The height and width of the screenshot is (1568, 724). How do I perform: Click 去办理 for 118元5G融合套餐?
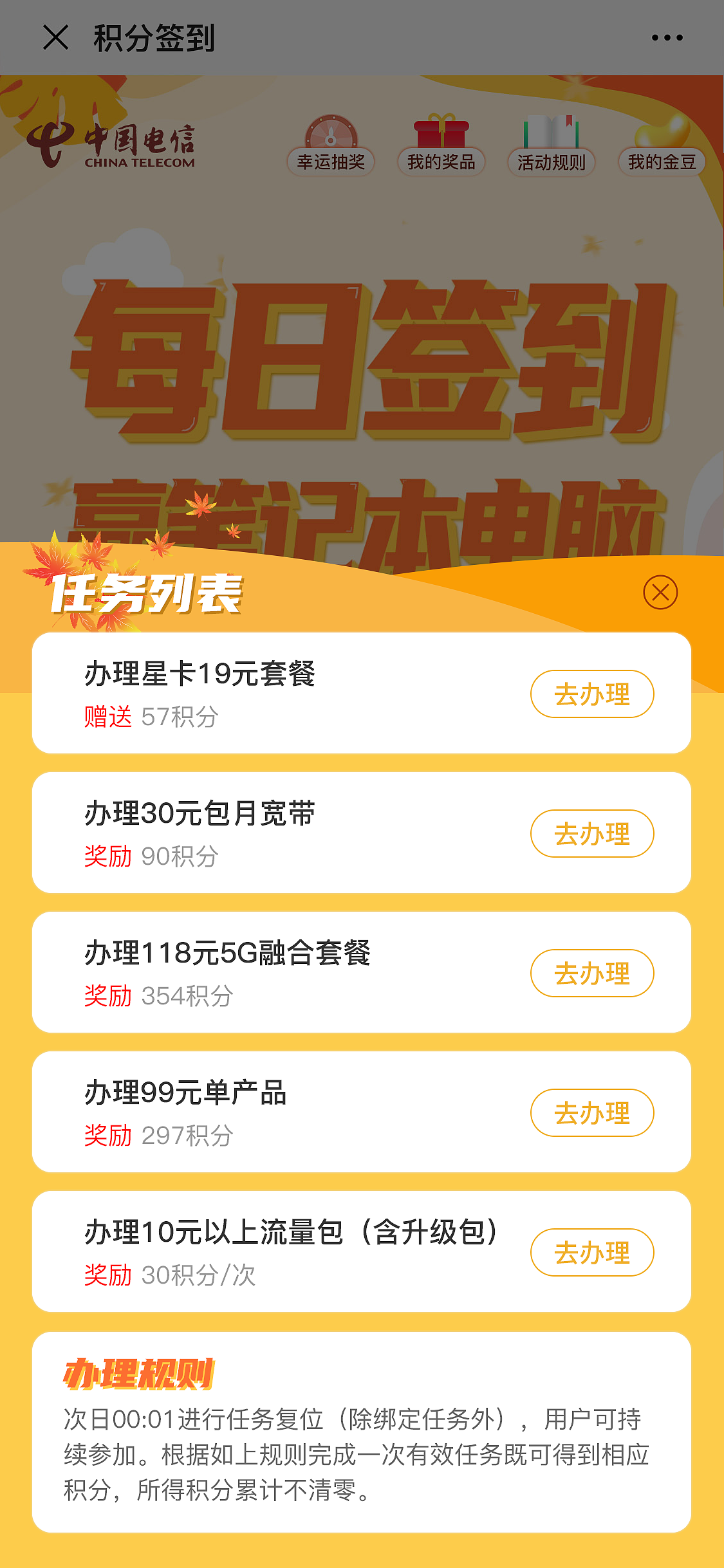(591, 973)
